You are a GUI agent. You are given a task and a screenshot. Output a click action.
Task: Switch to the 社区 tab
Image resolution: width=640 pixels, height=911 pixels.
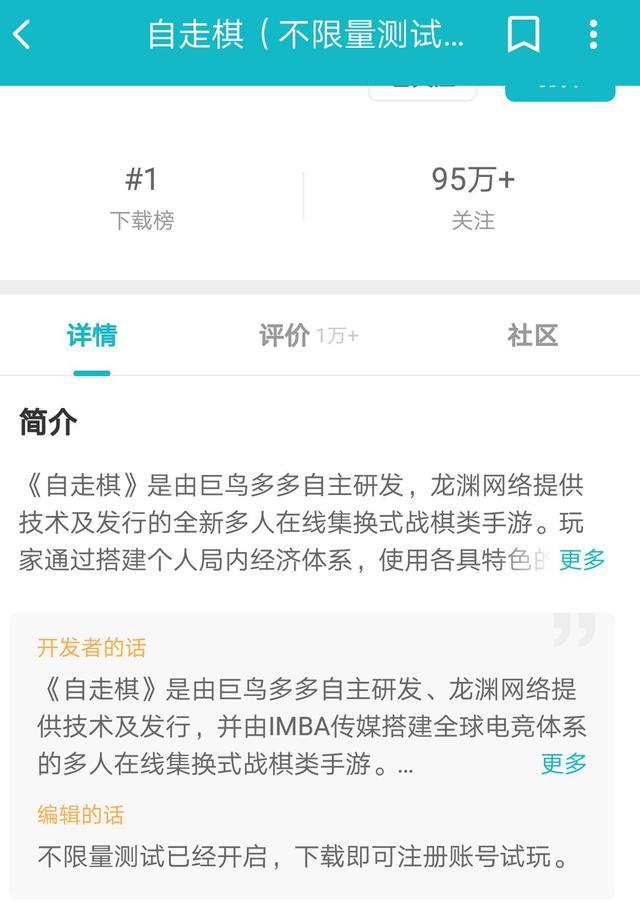pyautogui.click(x=533, y=336)
